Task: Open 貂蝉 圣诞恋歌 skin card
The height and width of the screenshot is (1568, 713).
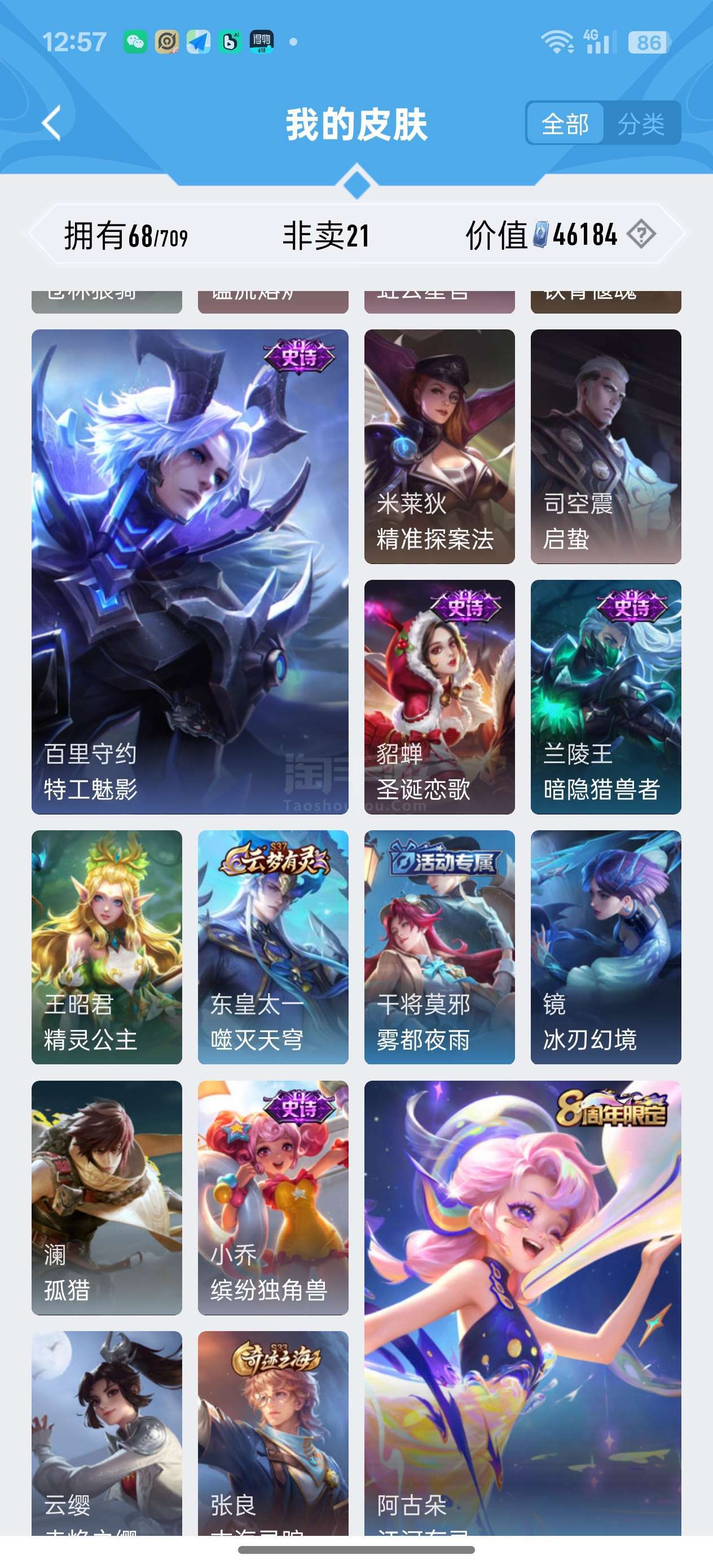Action: click(439, 697)
